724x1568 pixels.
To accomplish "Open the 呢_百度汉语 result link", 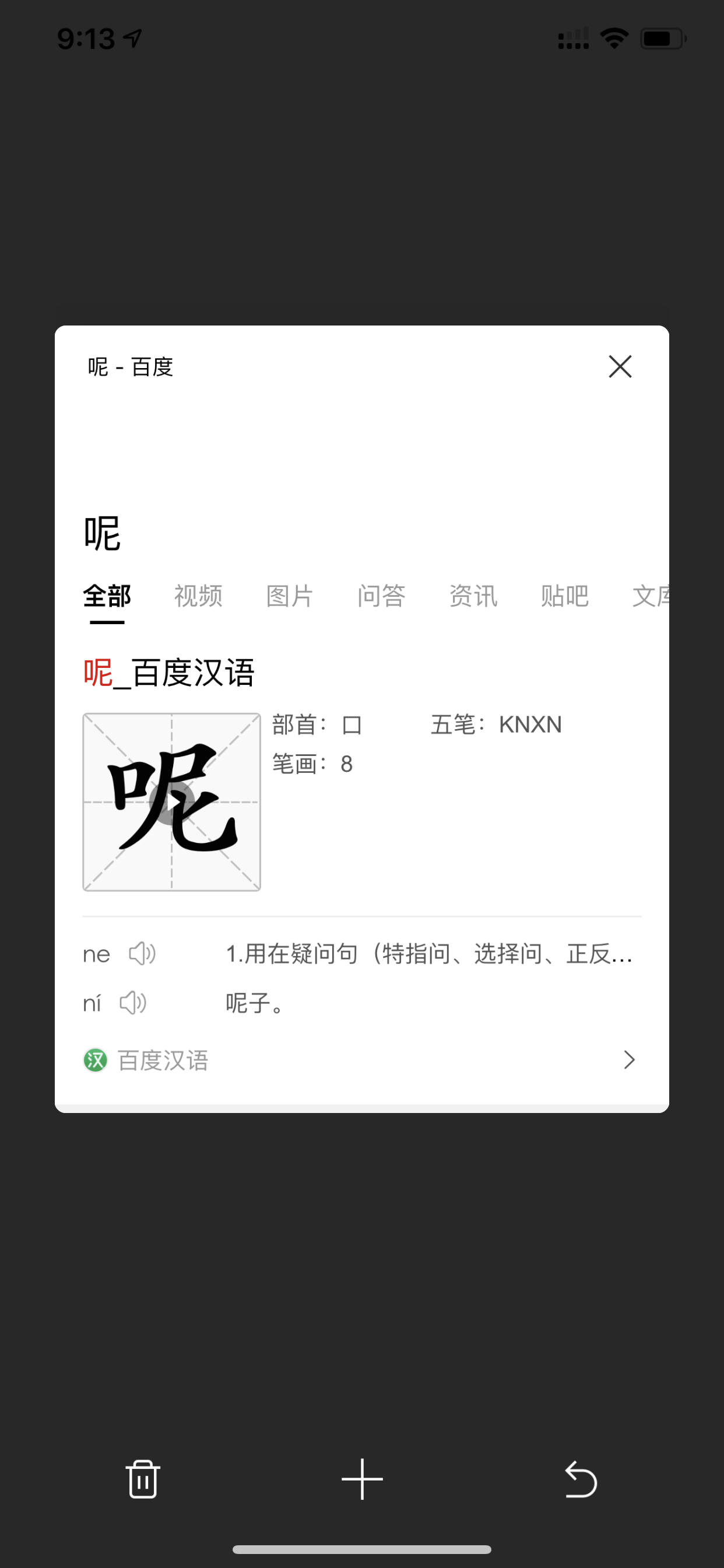I will (x=169, y=673).
